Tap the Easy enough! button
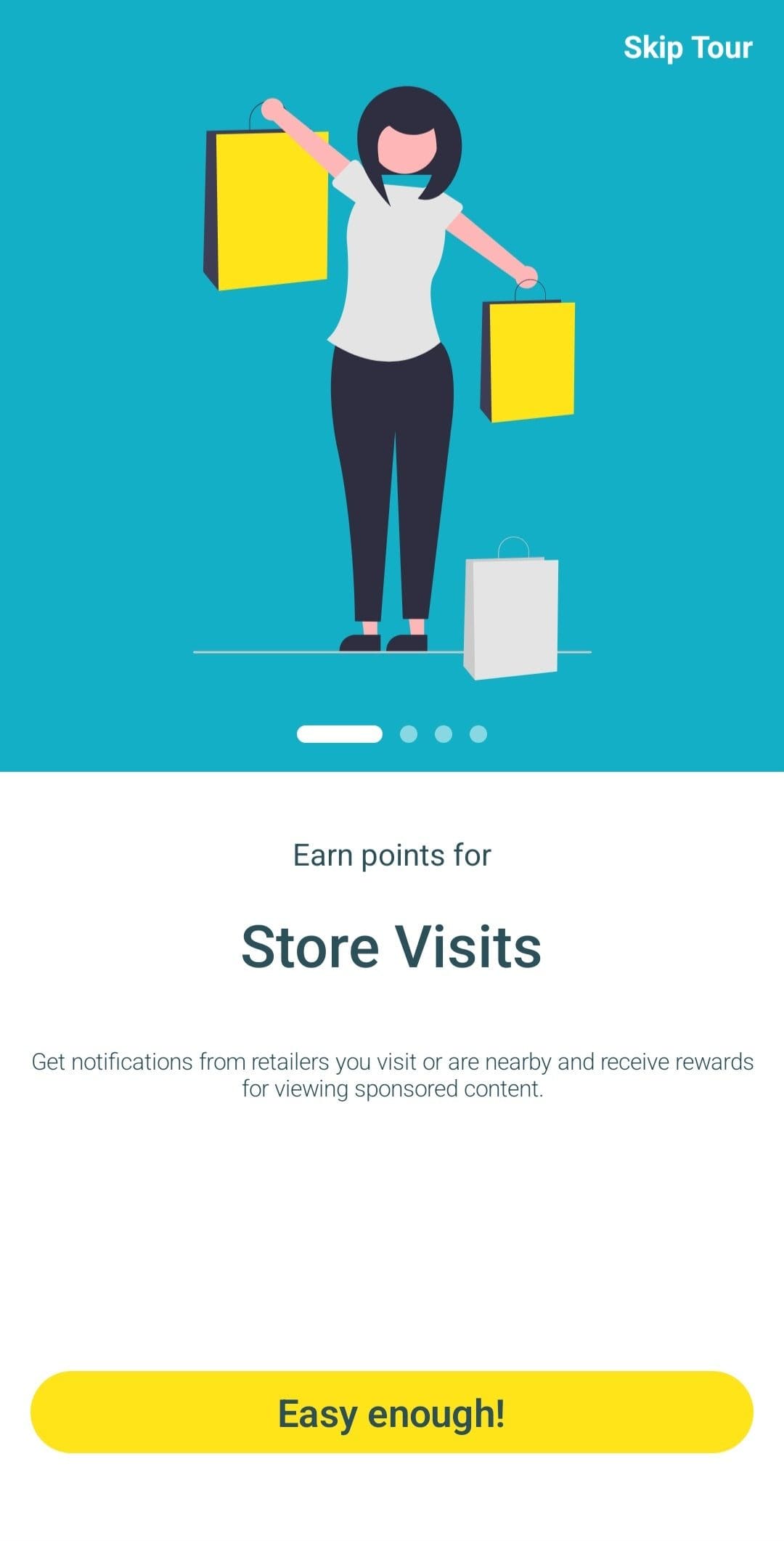 click(x=392, y=1412)
